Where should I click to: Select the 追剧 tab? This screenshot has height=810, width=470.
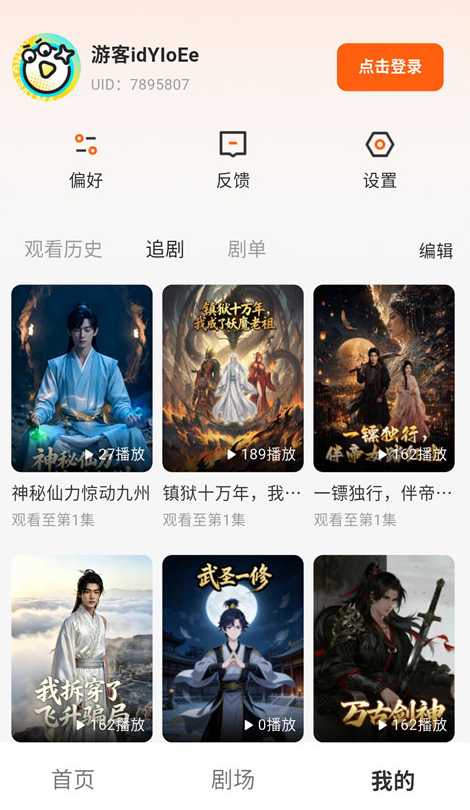pyautogui.click(x=165, y=250)
